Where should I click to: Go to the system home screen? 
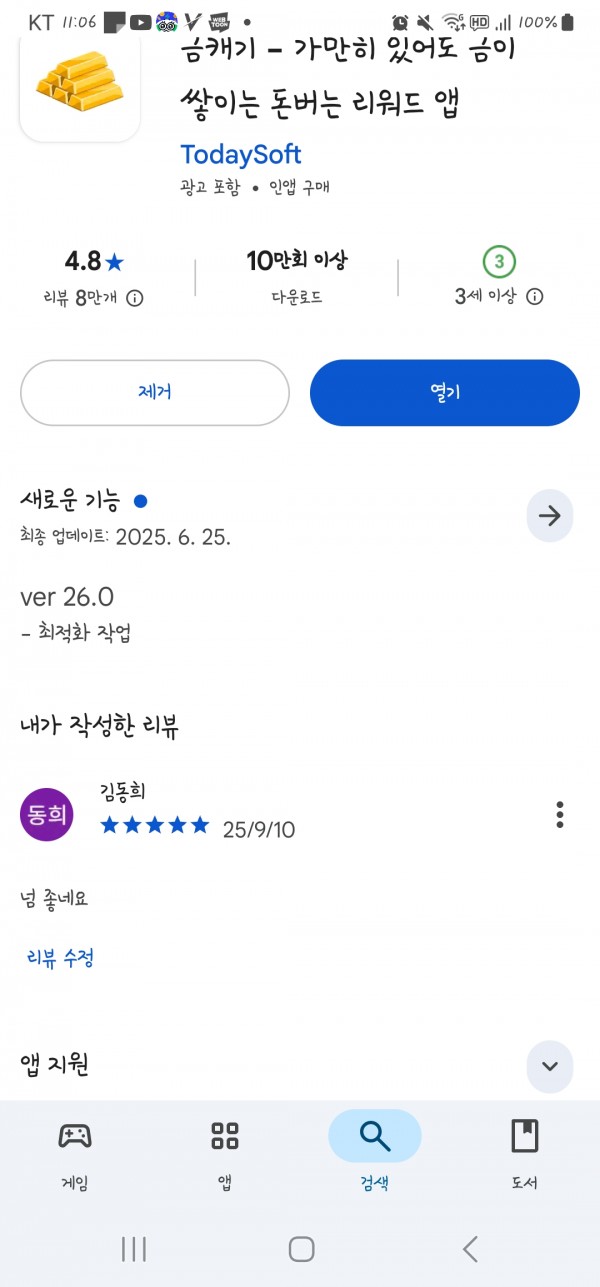pos(301,1249)
